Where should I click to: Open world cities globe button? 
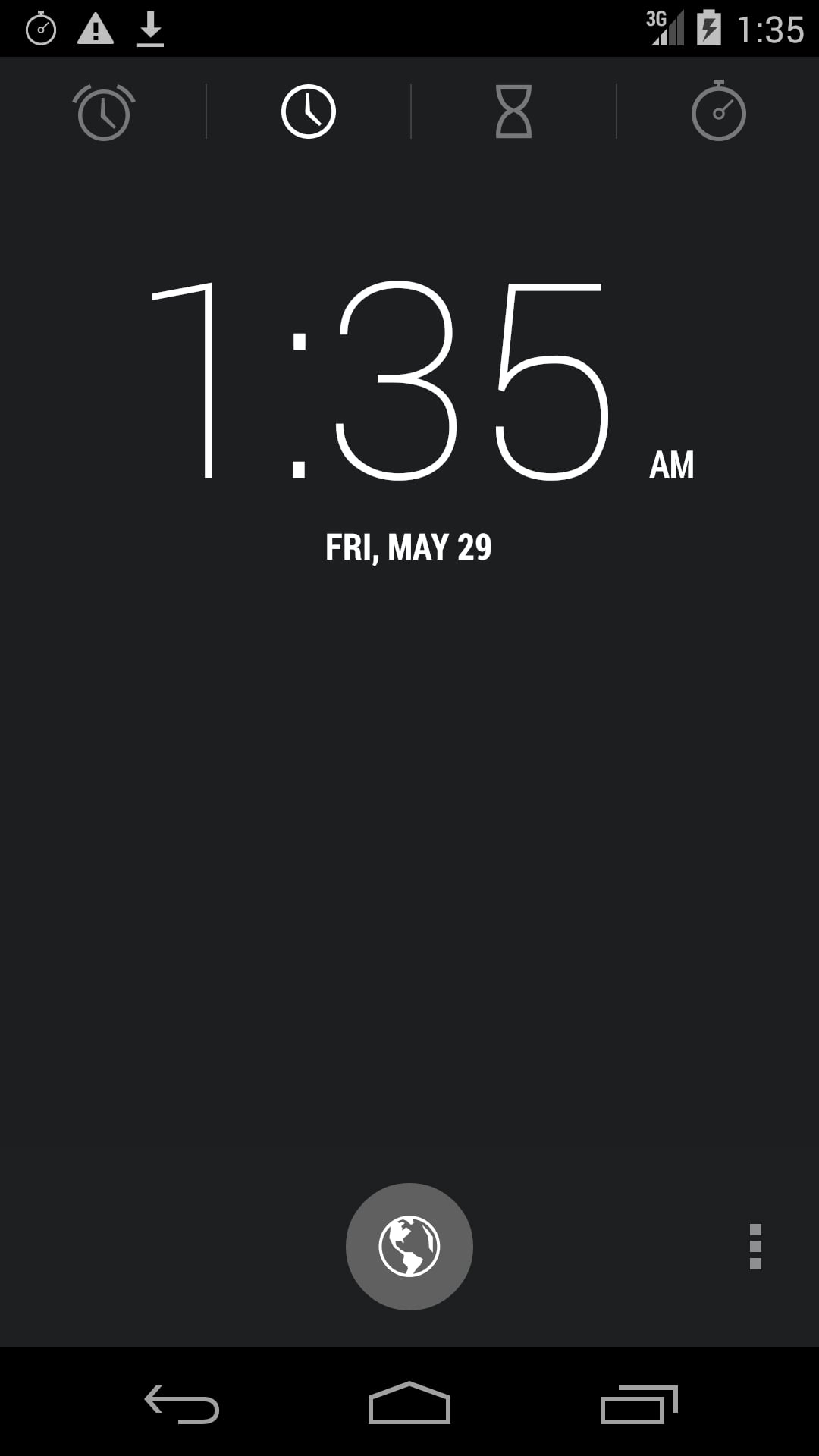click(x=409, y=1246)
